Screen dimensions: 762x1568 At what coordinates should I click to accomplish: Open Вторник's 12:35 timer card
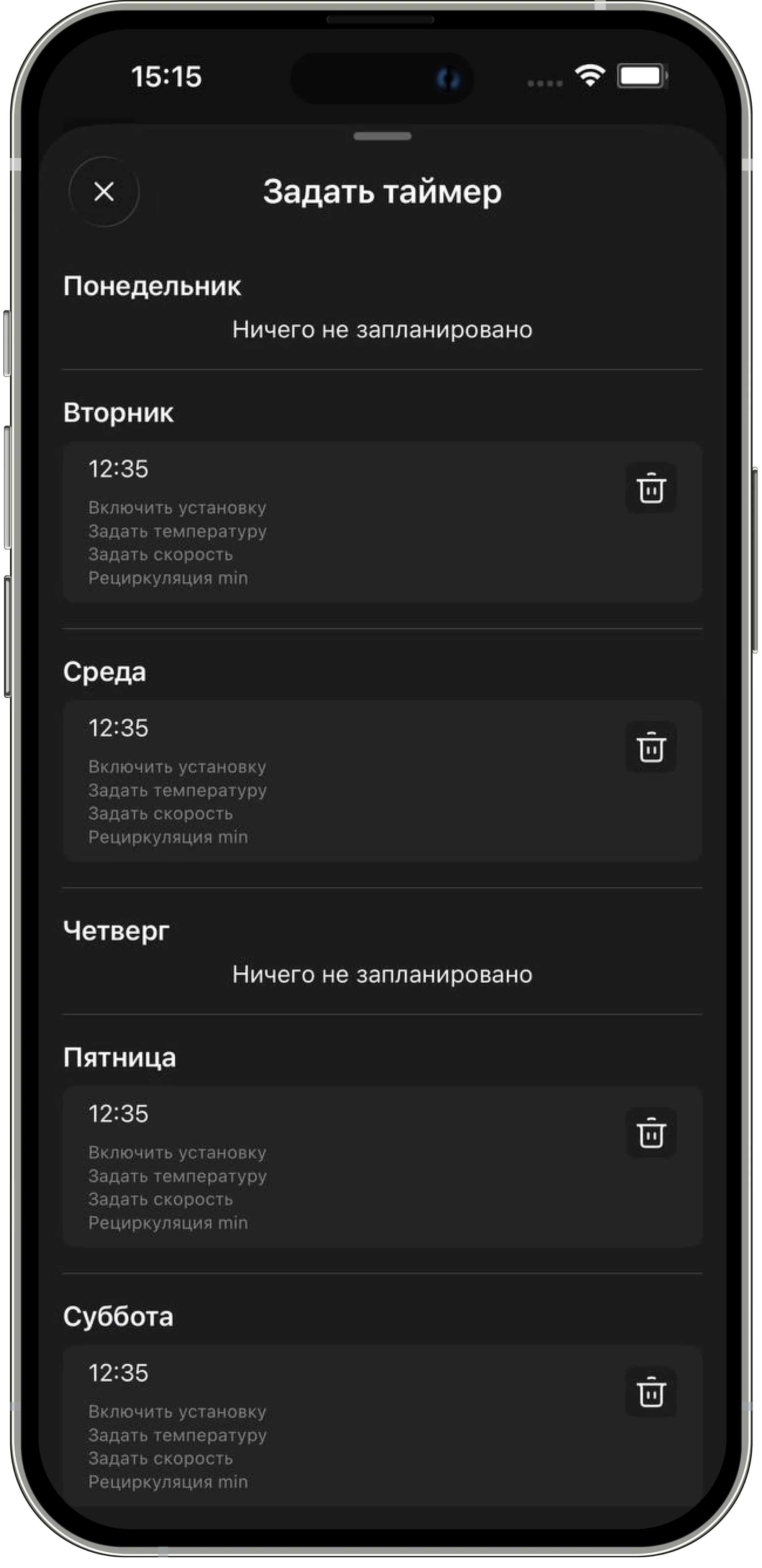(341, 522)
